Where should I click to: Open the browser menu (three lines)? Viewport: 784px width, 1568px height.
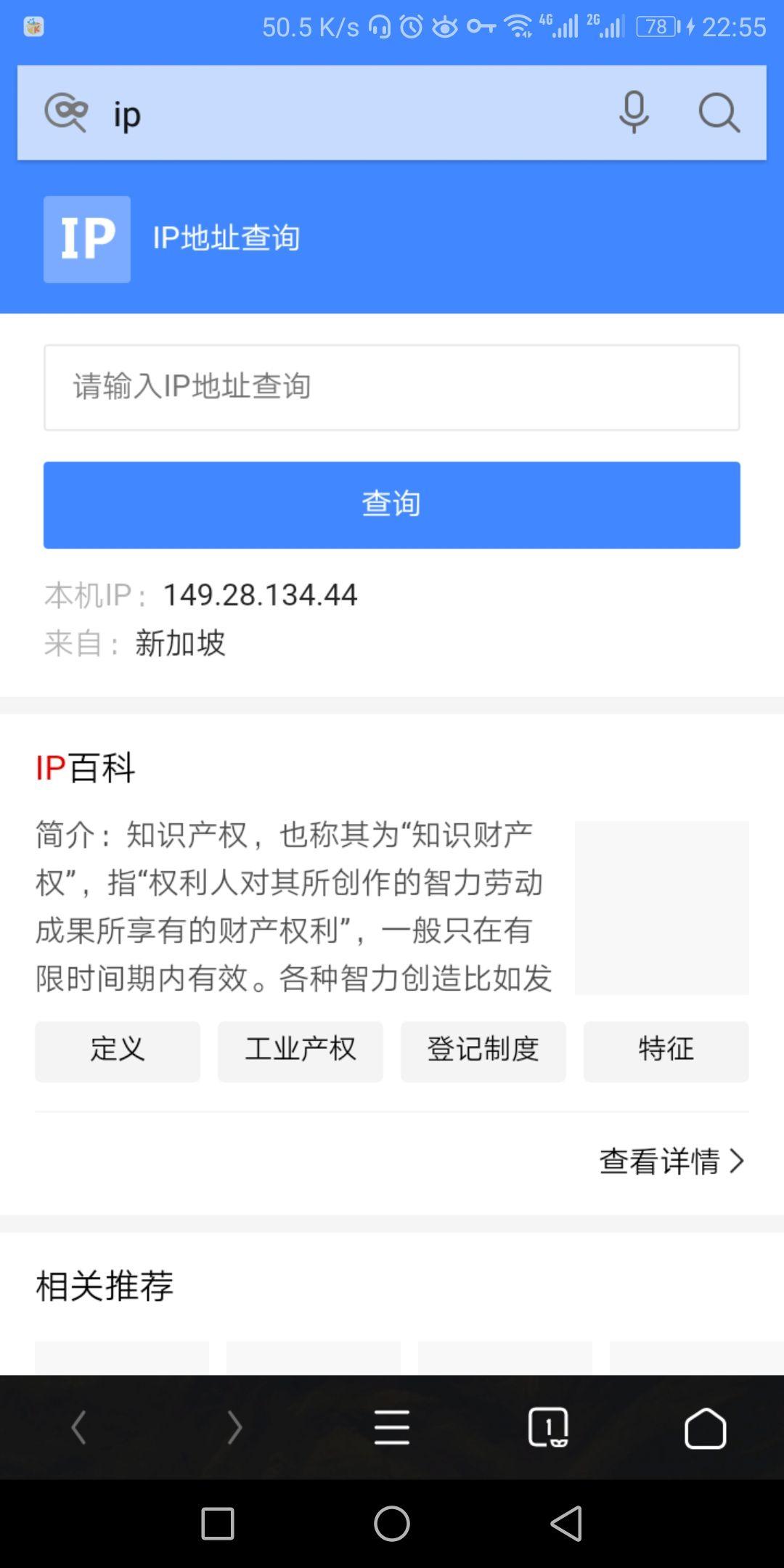click(392, 1427)
